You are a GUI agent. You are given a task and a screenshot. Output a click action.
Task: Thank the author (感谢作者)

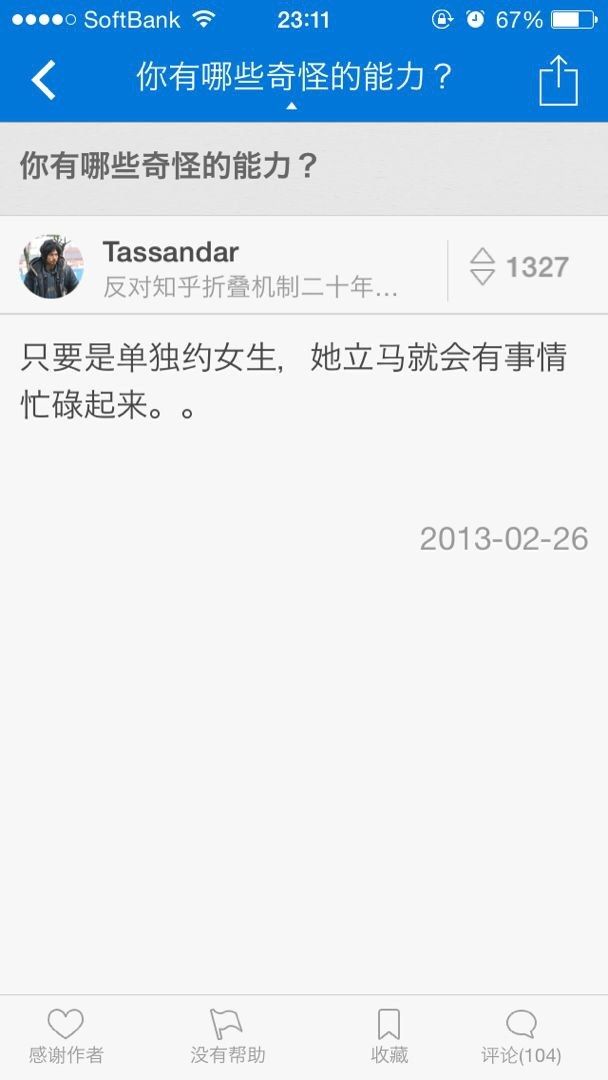coord(66,1037)
